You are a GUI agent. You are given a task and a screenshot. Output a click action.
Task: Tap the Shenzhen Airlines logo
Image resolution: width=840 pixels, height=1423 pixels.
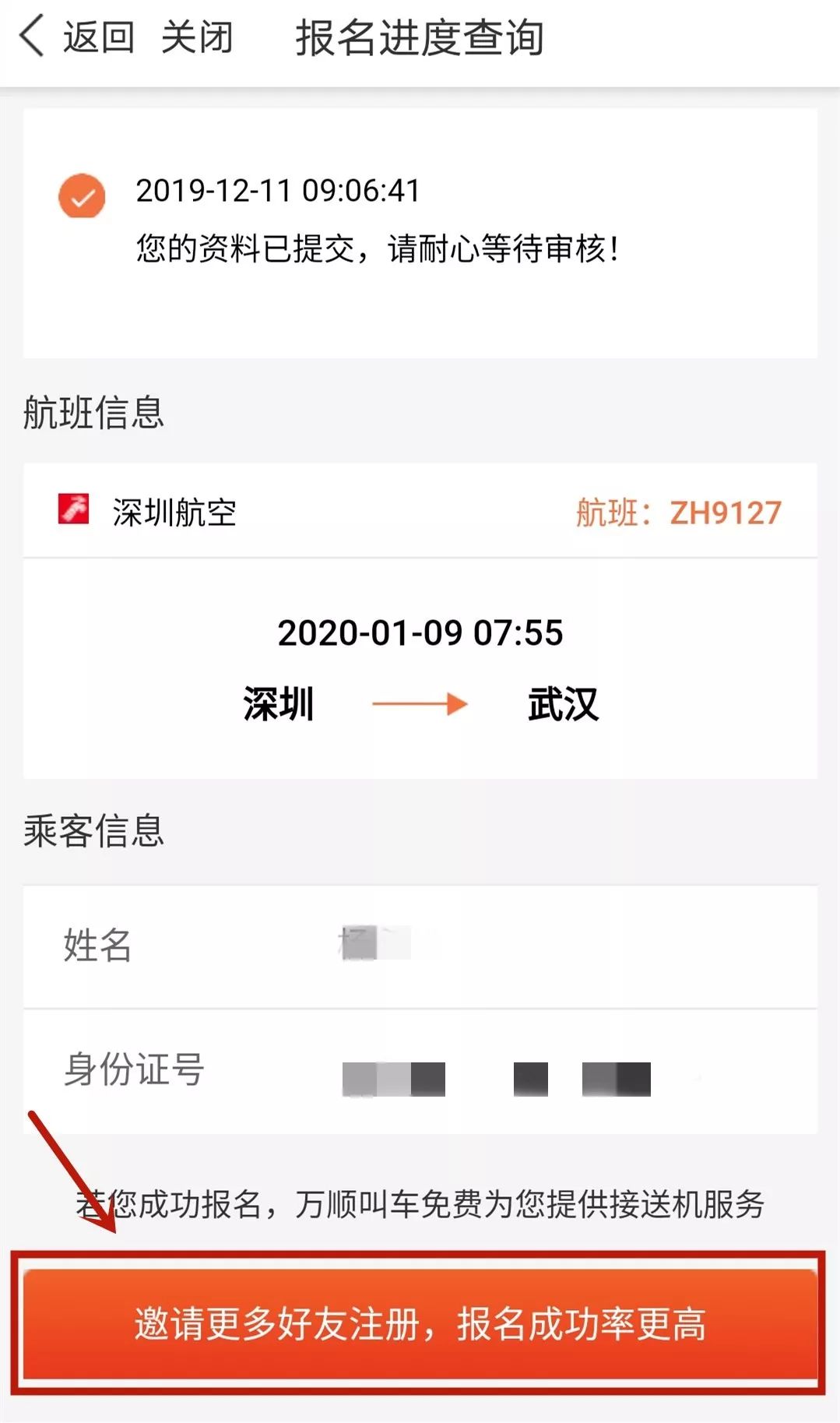pyautogui.click(x=72, y=509)
